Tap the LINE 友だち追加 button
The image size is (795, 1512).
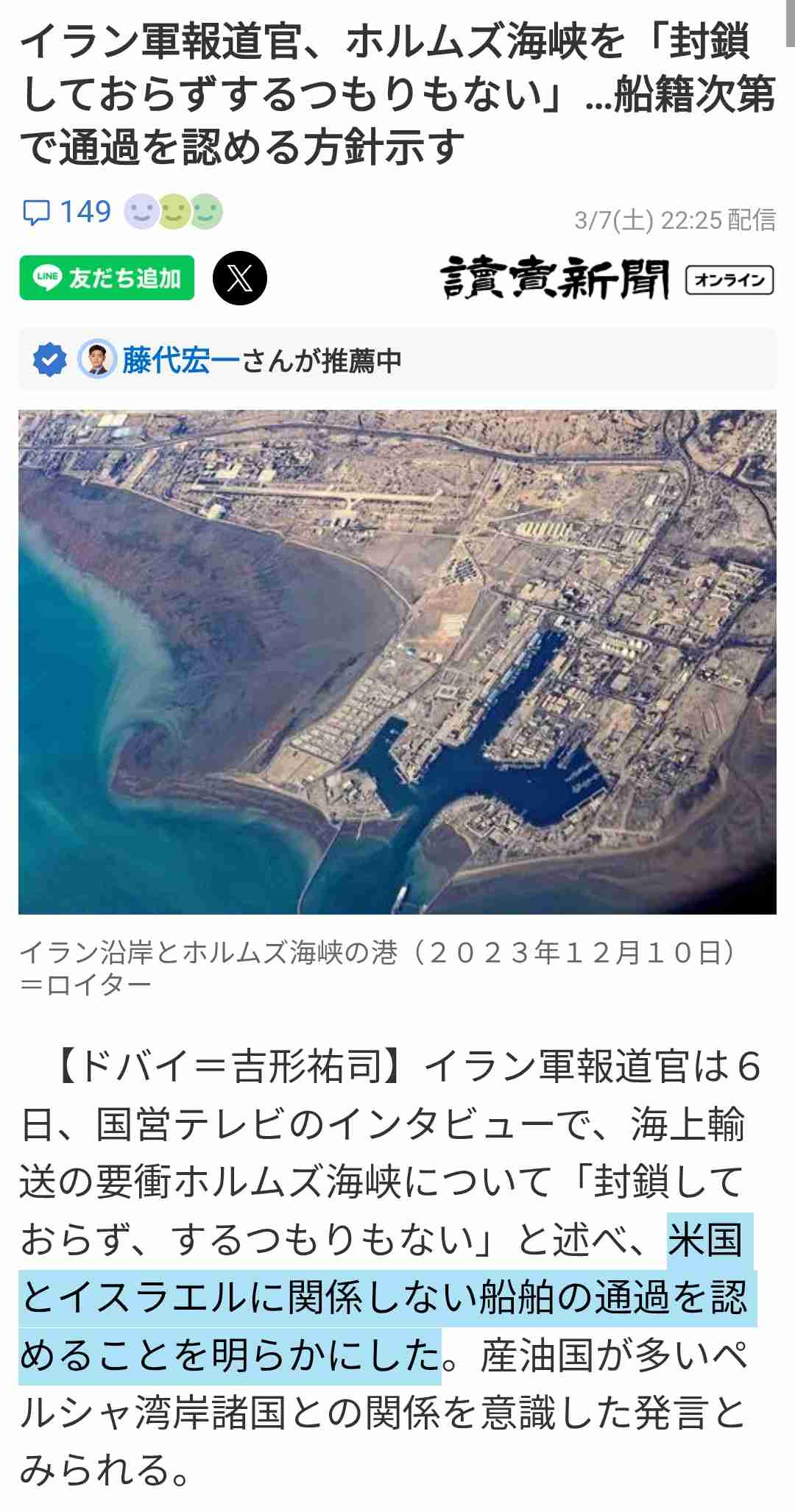tap(107, 278)
